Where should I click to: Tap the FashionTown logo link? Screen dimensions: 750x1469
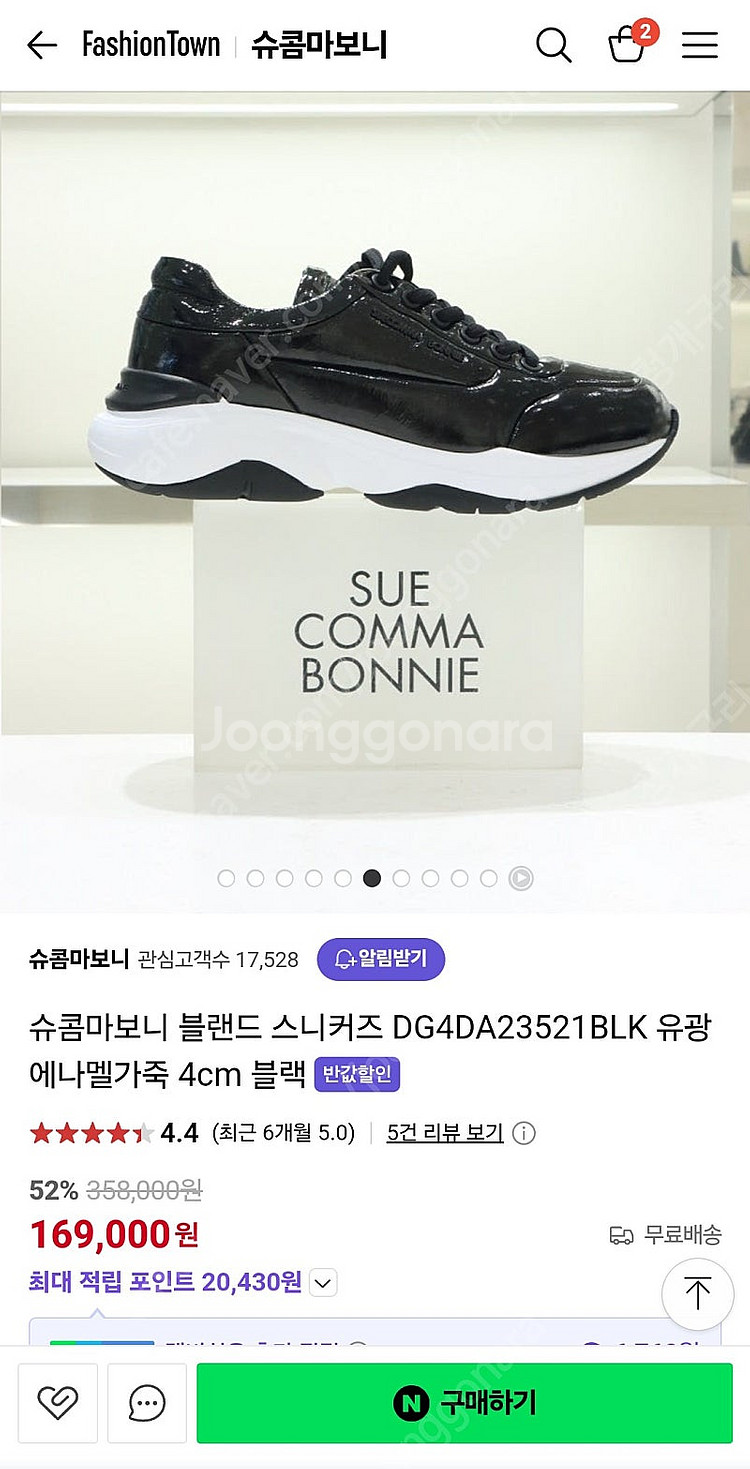coord(151,45)
